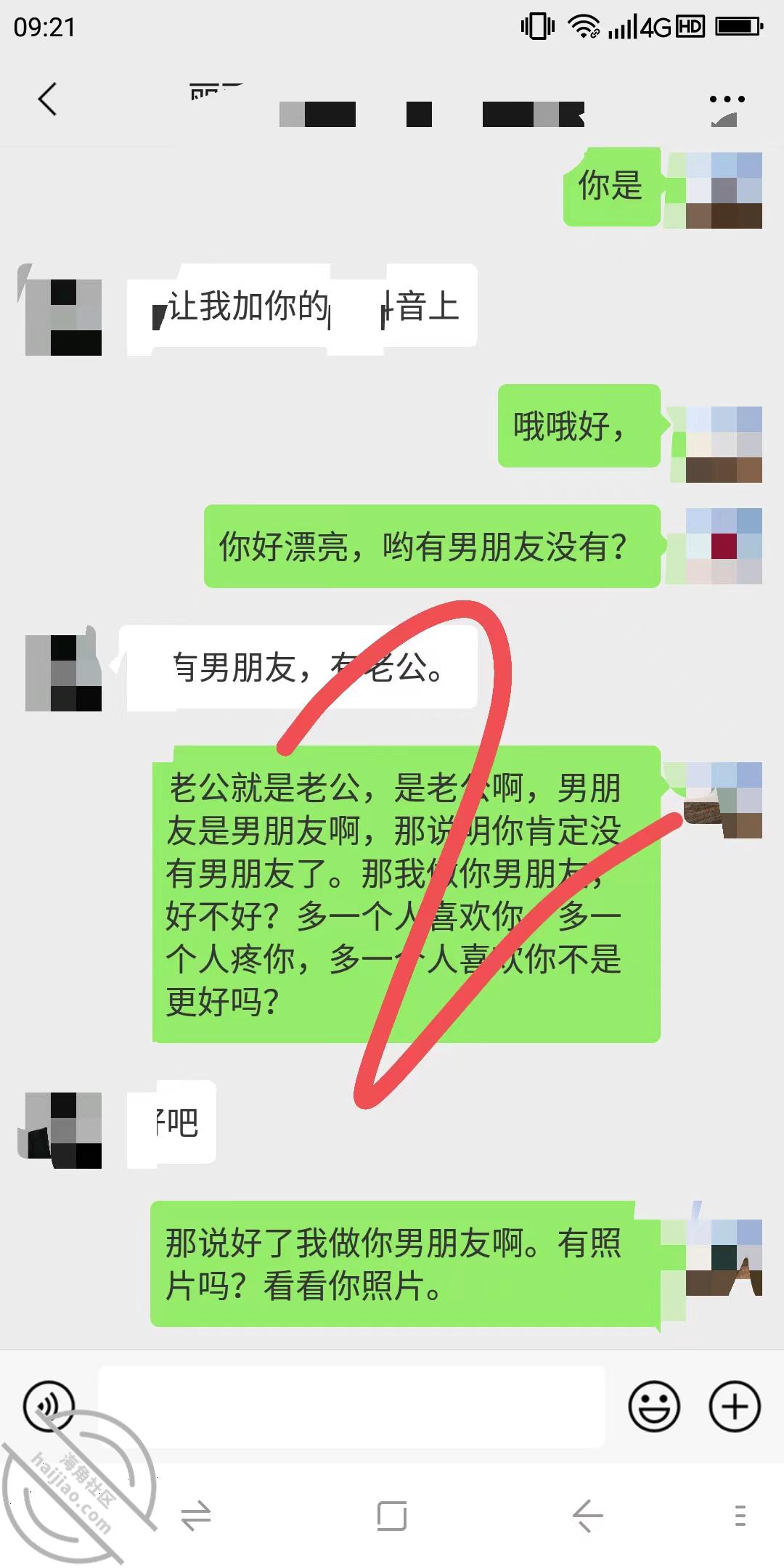
Task: Open the emoji sticker panel
Action: click(x=654, y=1406)
